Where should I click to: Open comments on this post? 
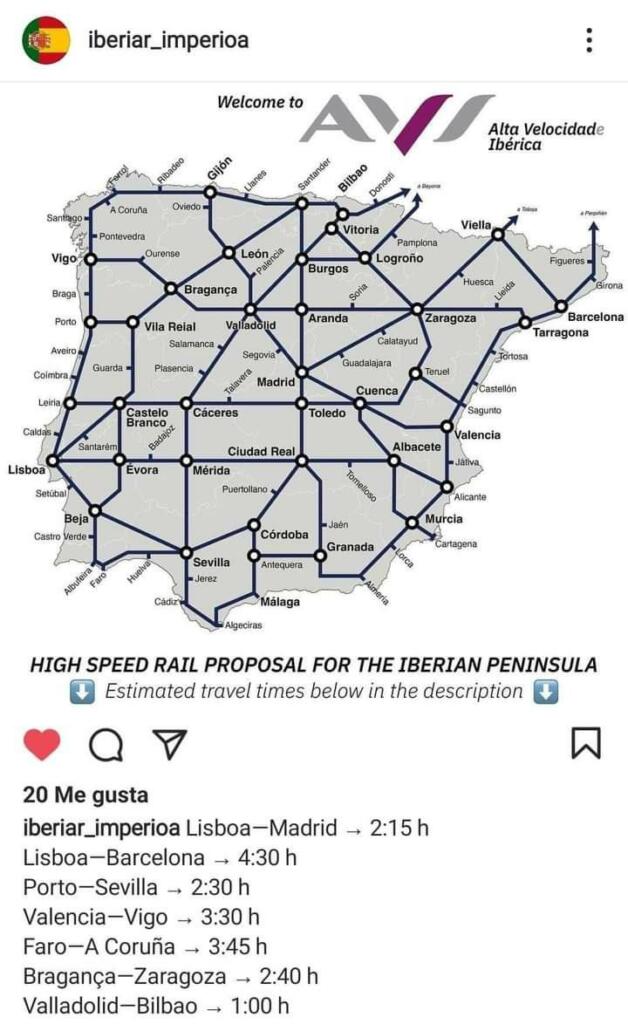point(105,743)
